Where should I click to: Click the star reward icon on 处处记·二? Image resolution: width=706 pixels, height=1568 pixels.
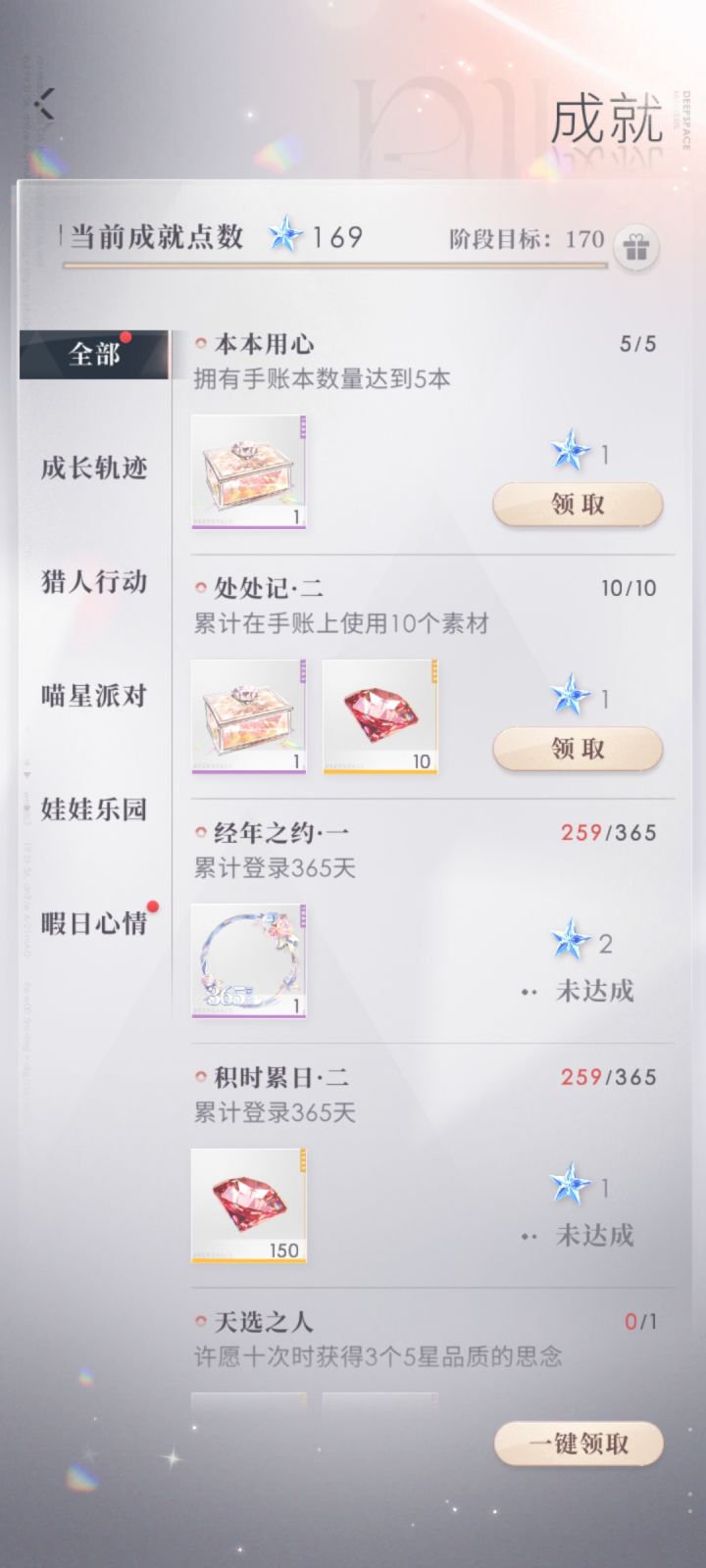[x=567, y=696]
